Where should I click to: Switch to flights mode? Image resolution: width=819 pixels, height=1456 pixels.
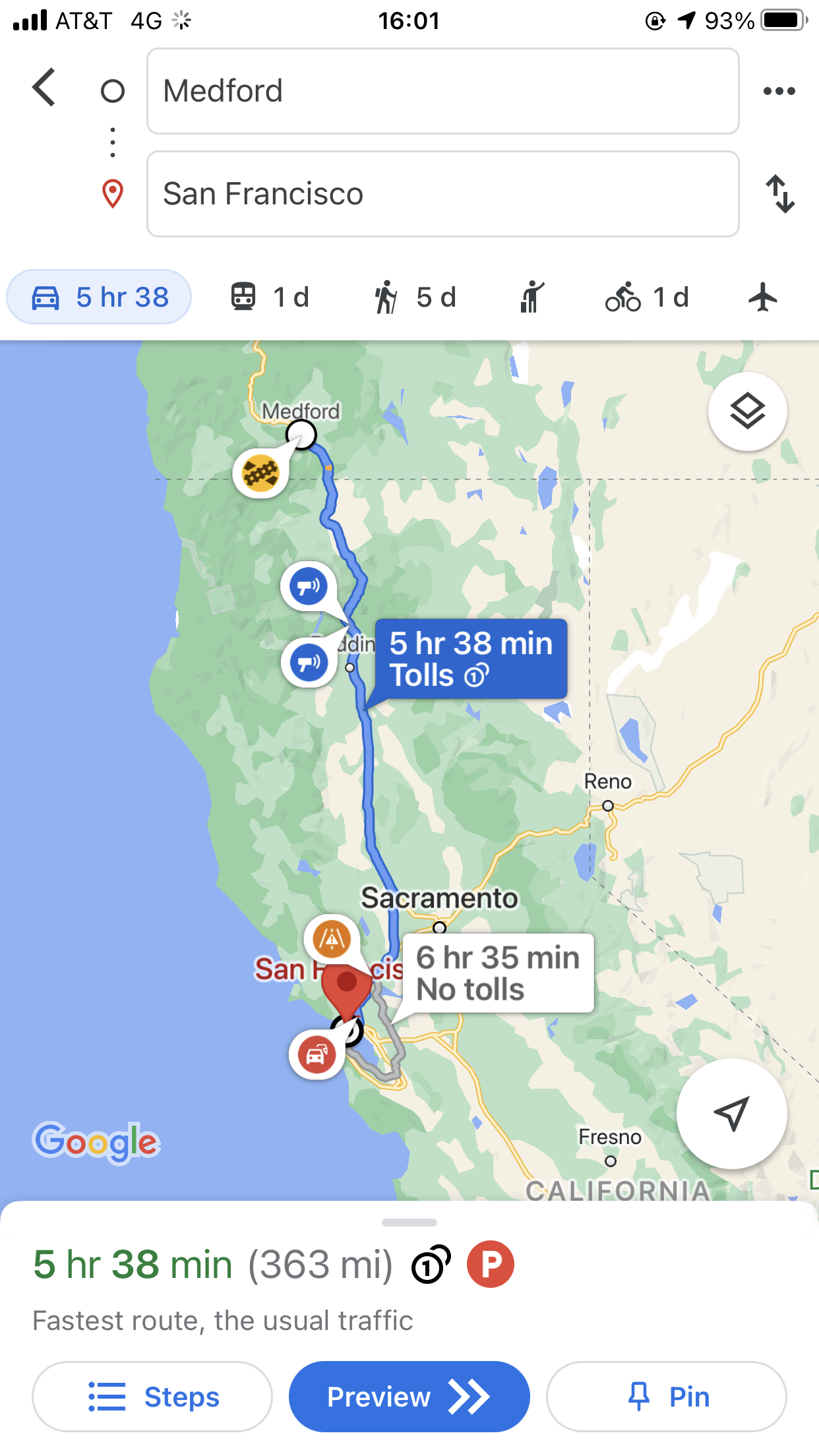tap(763, 297)
